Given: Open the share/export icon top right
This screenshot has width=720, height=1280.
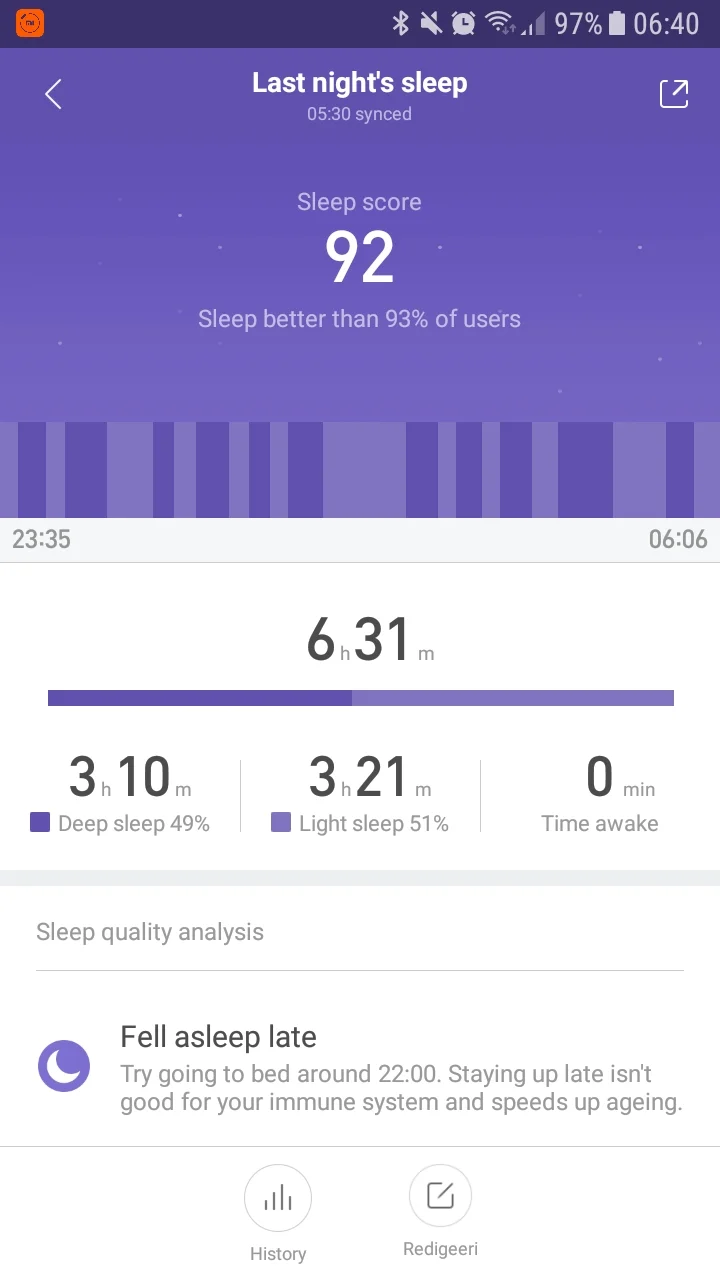Looking at the screenshot, I should click(674, 92).
